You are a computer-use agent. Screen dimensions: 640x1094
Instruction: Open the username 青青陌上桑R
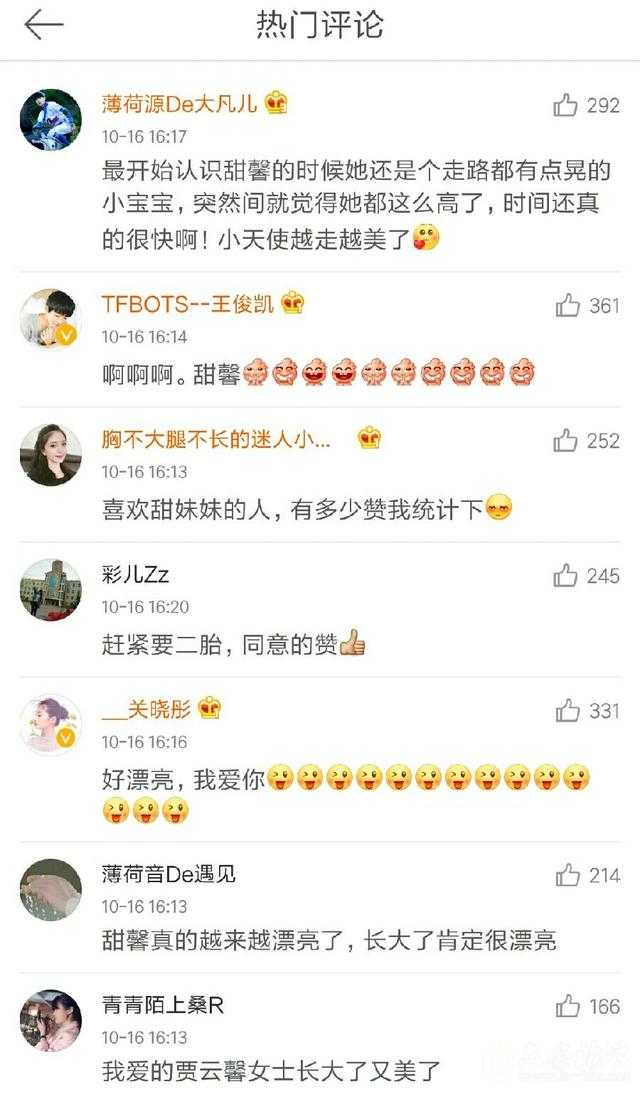(x=163, y=1005)
